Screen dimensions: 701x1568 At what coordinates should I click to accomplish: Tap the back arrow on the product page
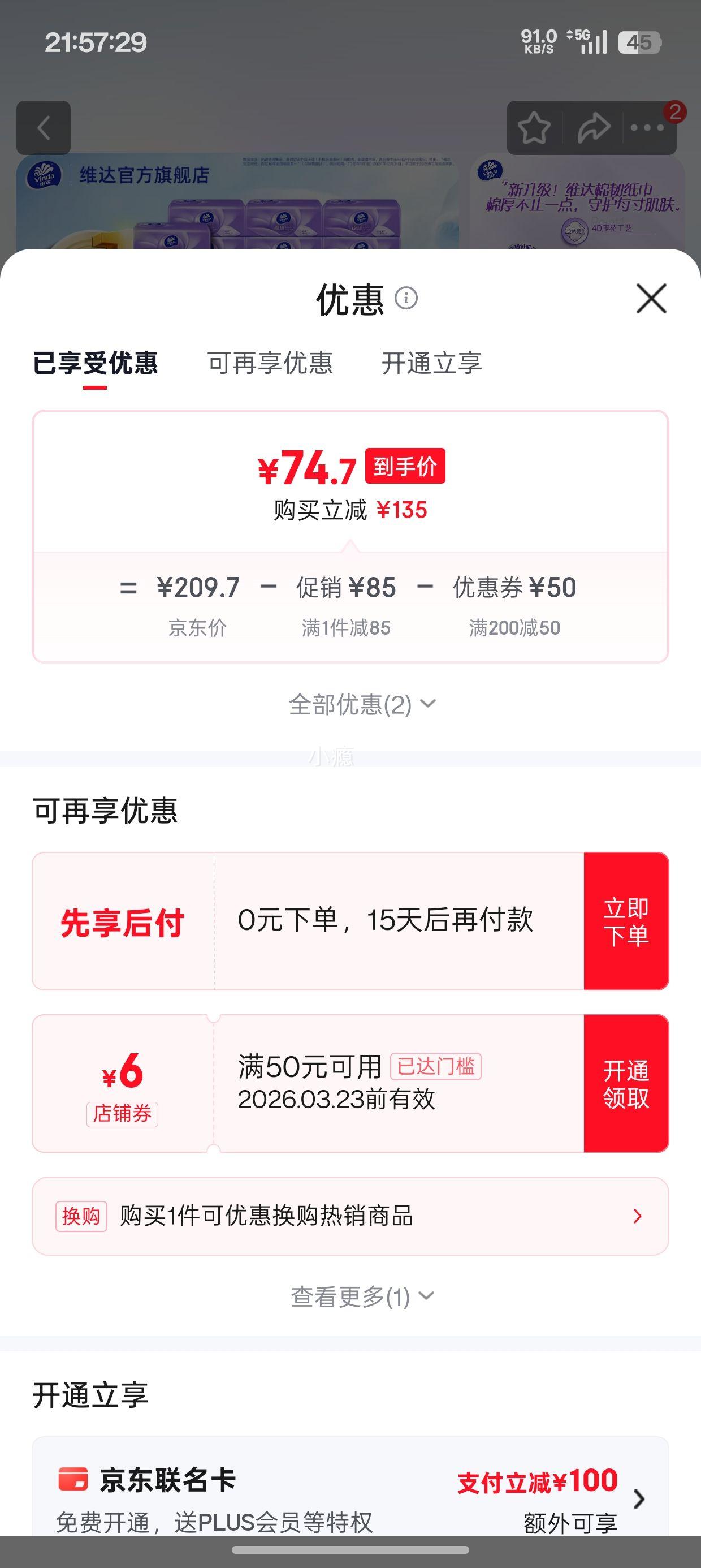pyautogui.click(x=44, y=128)
